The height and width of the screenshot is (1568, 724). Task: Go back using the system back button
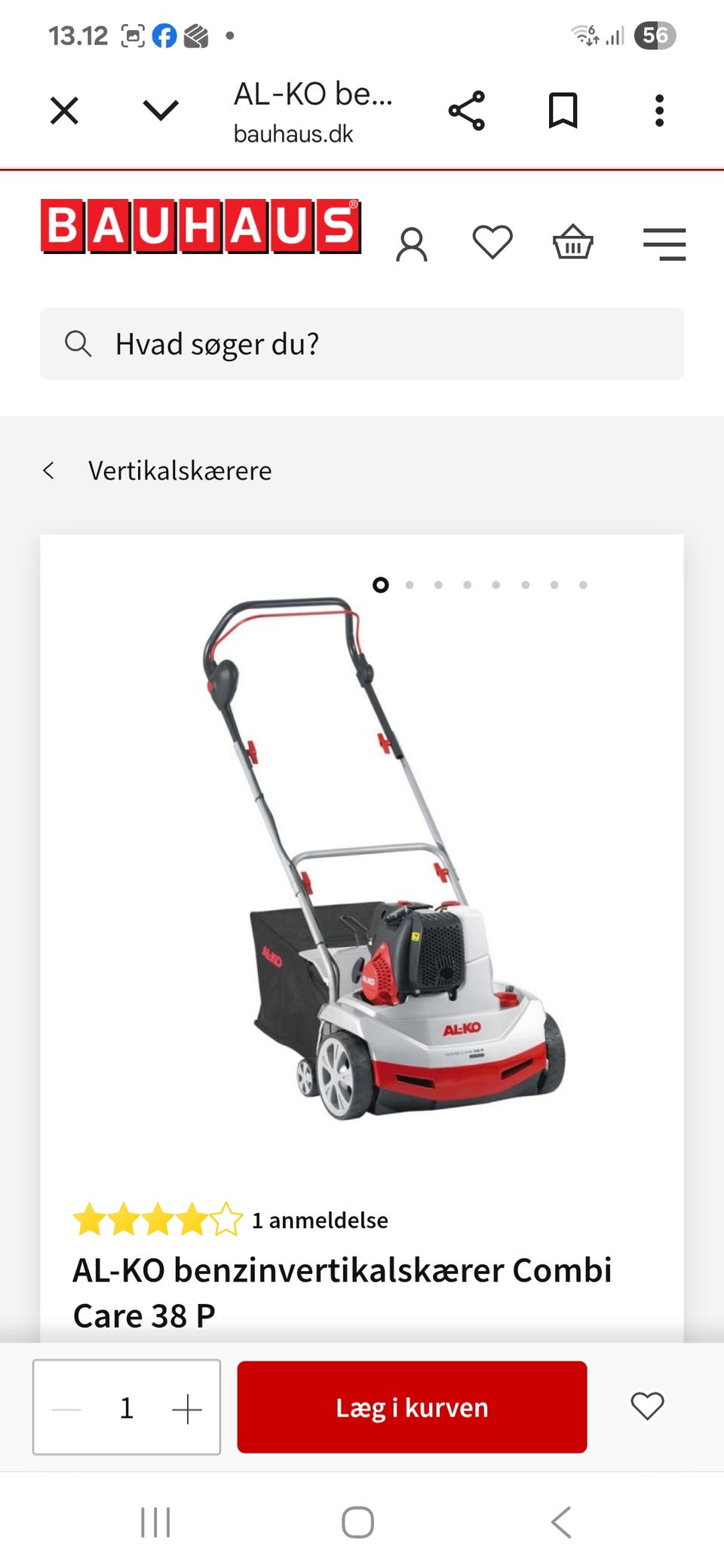[x=562, y=1522]
